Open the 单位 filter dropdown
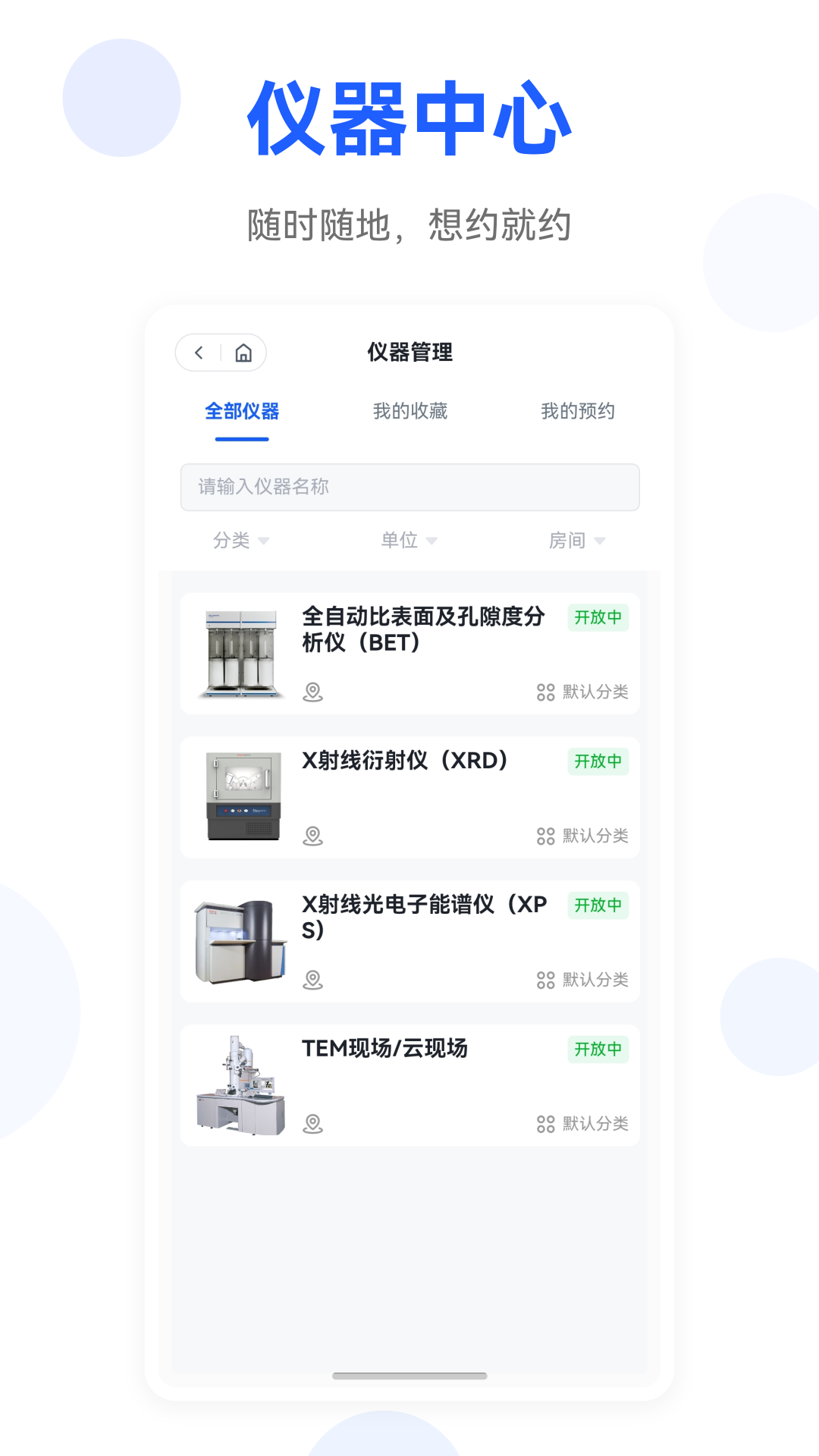The image size is (819, 1456). [408, 540]
